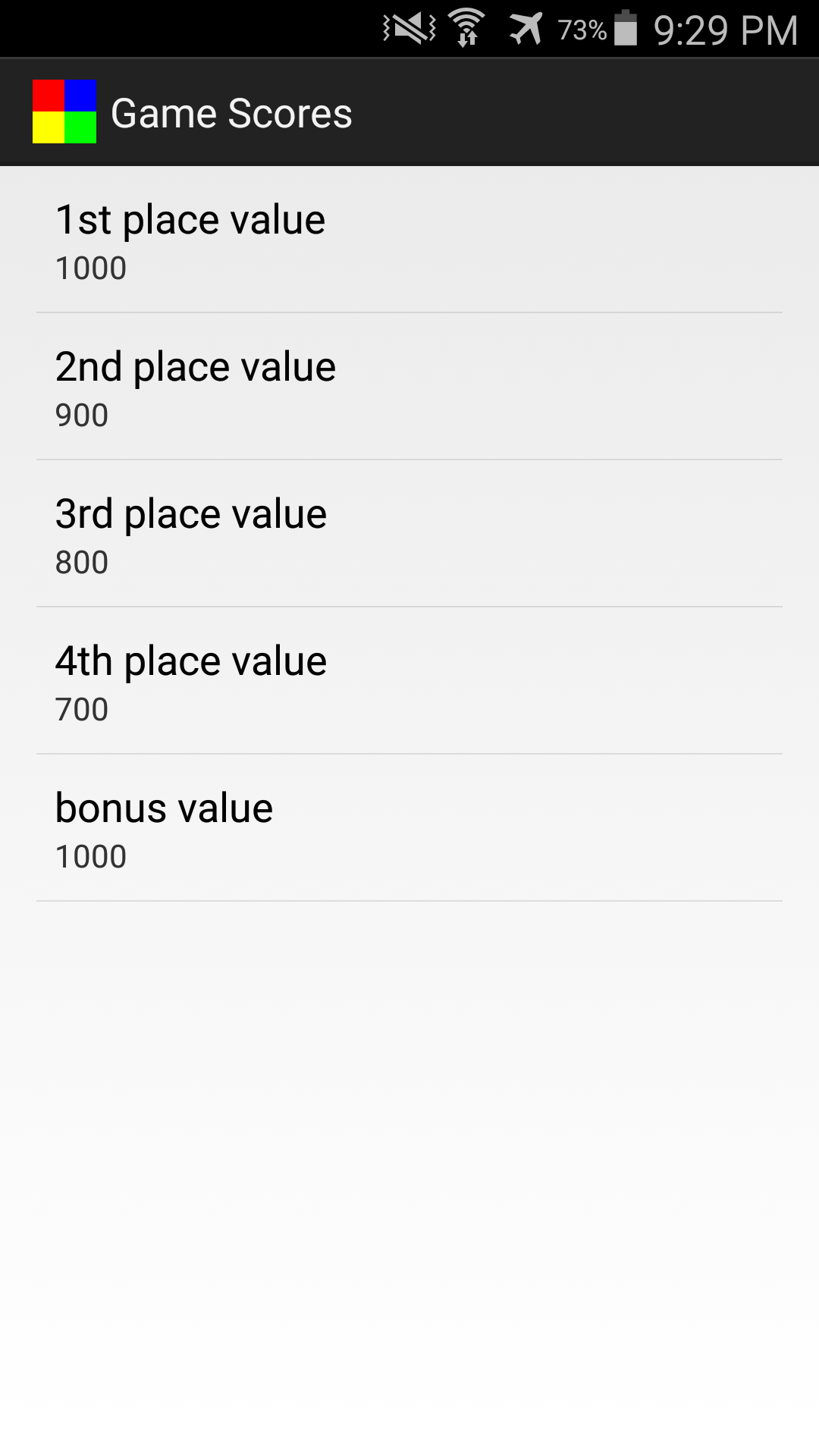819x1456 pixels.
Task: Click the blue square in the app icon
Action: click(80, 96)
